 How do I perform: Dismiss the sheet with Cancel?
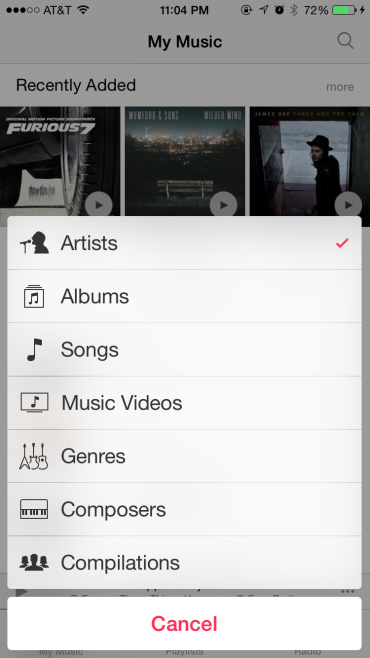pyautogui.click(x=184, y=624)
